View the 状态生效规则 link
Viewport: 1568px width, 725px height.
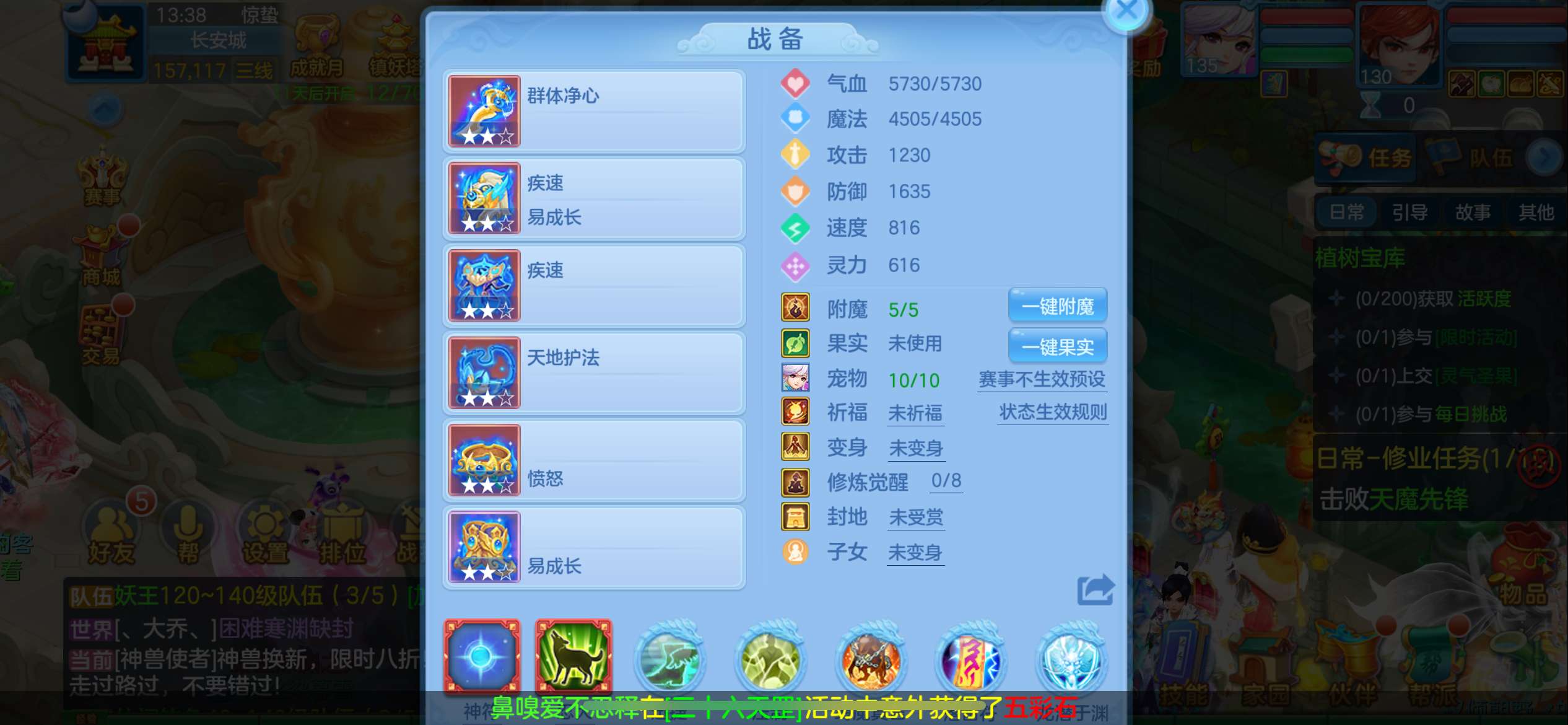tap(1052, 412)
